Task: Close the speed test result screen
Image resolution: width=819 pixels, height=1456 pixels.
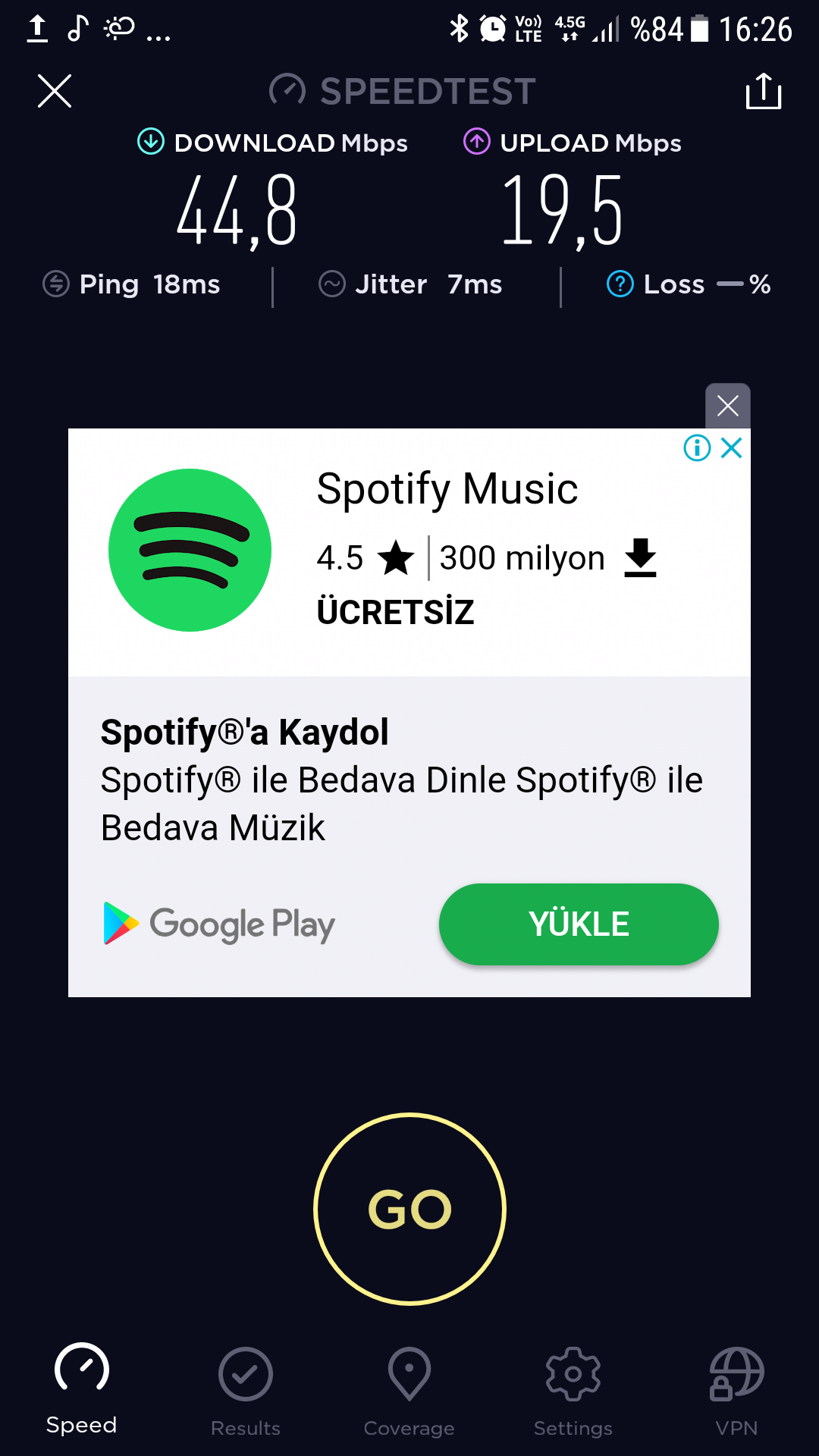Action: coord(55,91)
